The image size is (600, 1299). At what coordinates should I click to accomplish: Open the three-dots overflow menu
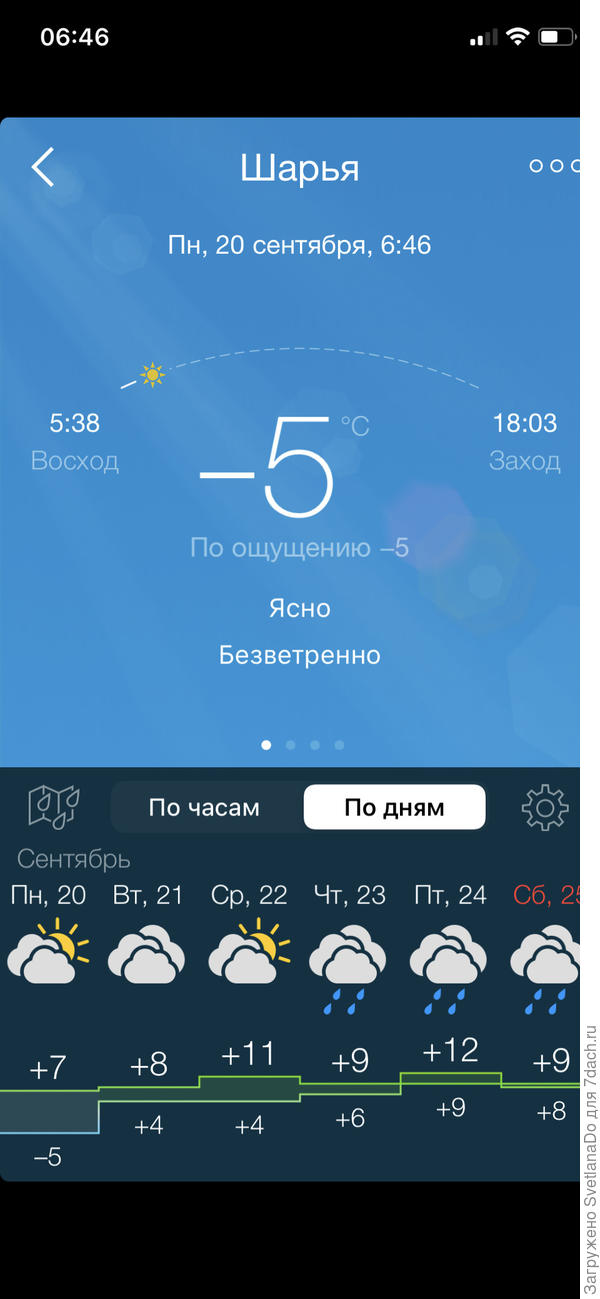553,167
